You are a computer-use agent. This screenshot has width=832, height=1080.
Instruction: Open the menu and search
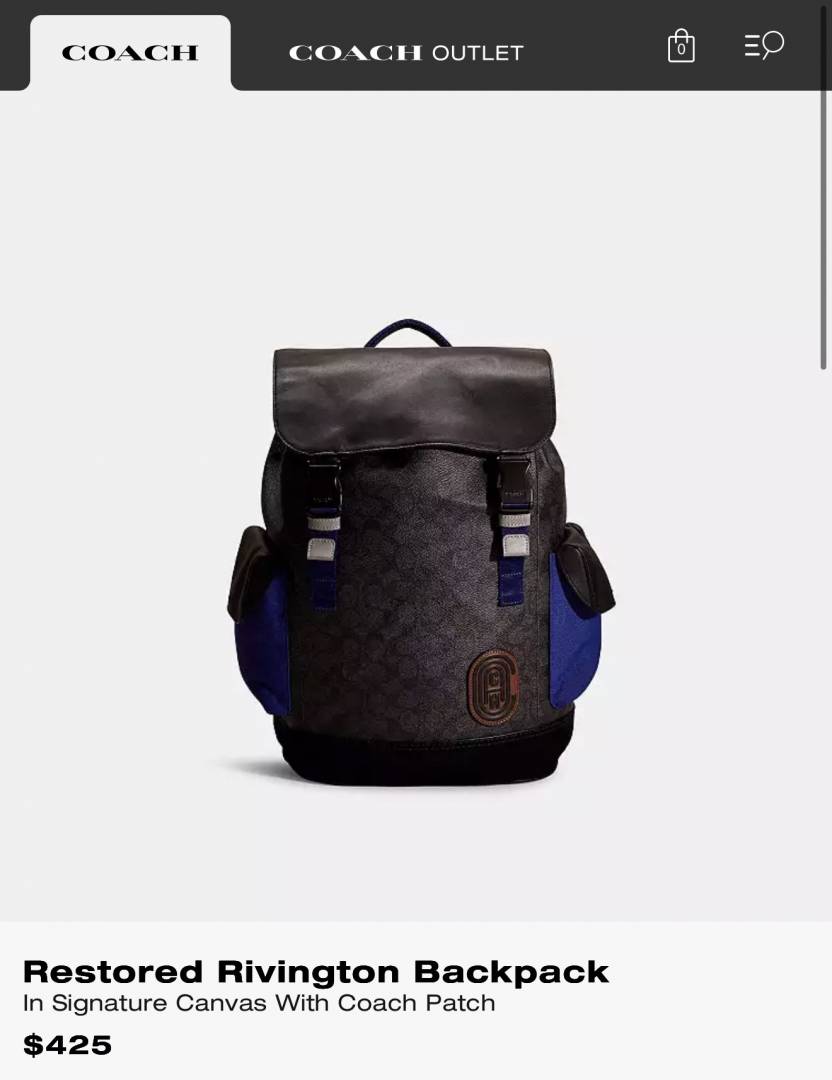[x=764, y=46]
